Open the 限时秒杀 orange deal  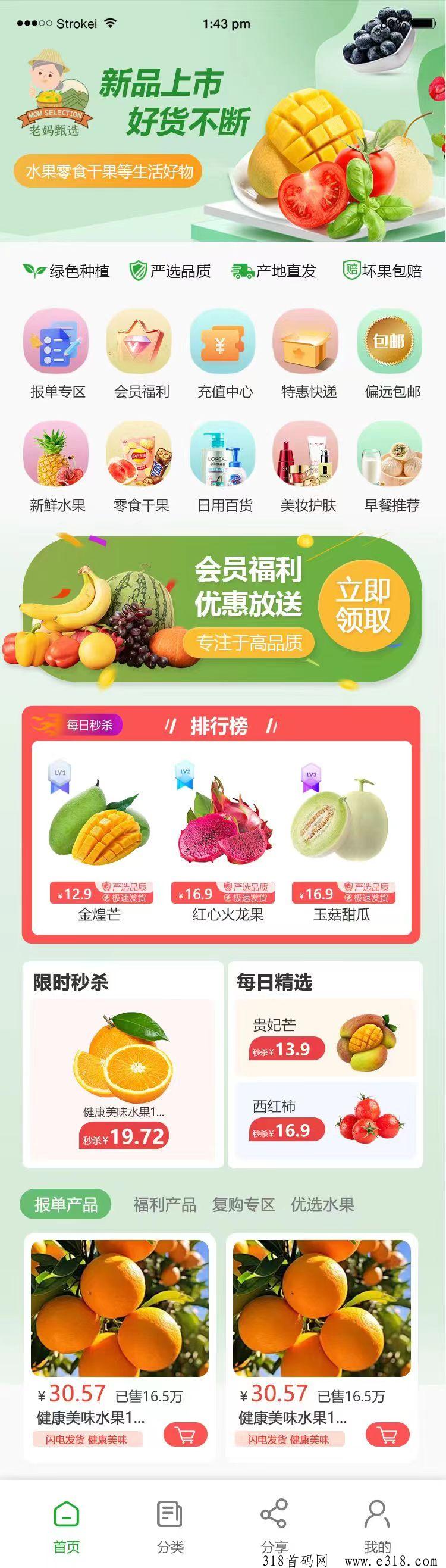point(124,1078)
